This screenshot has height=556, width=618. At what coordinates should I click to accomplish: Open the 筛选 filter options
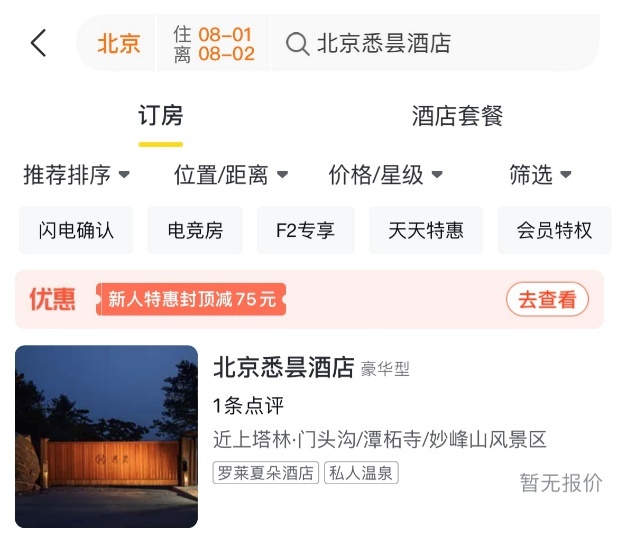click(x=540, y=175)
